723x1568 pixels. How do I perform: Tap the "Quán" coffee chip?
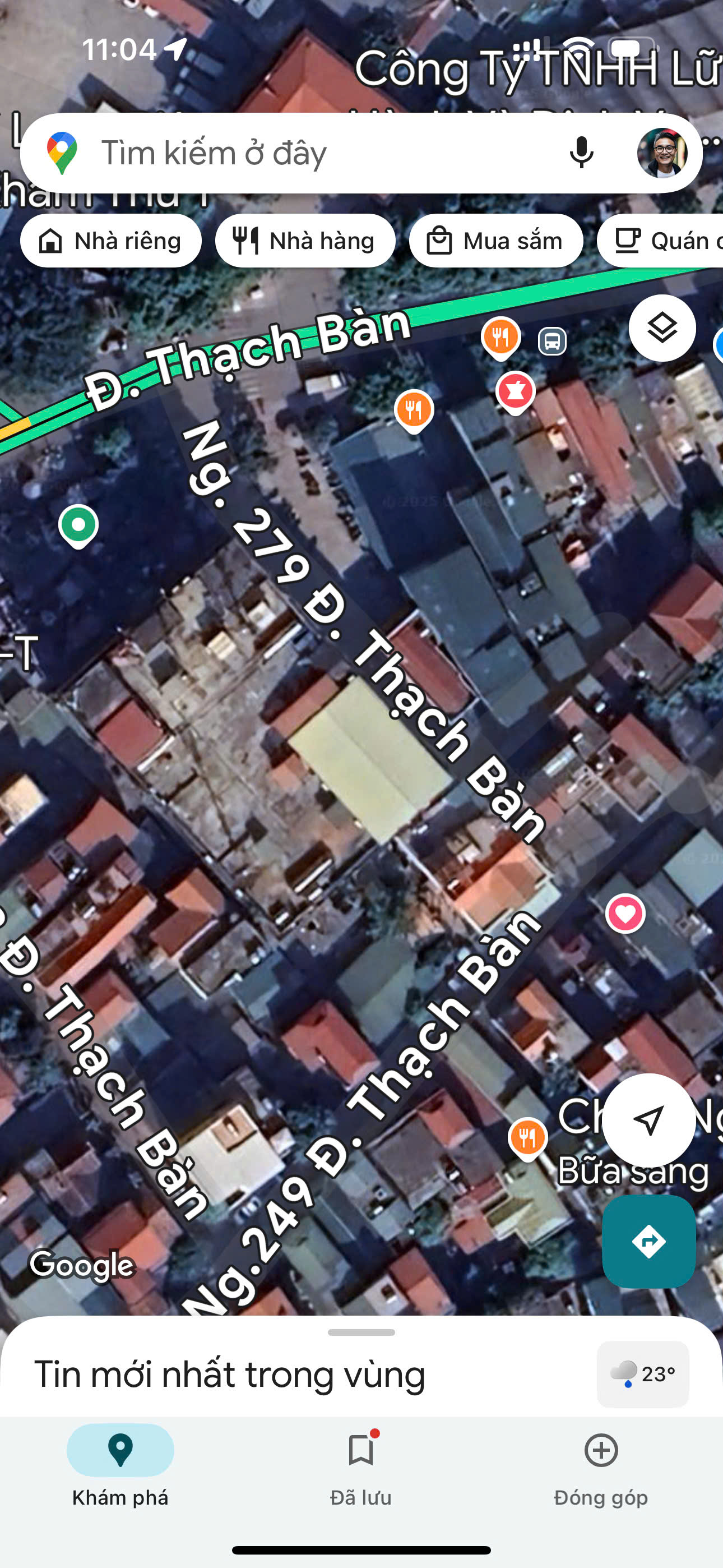point(660,241)
